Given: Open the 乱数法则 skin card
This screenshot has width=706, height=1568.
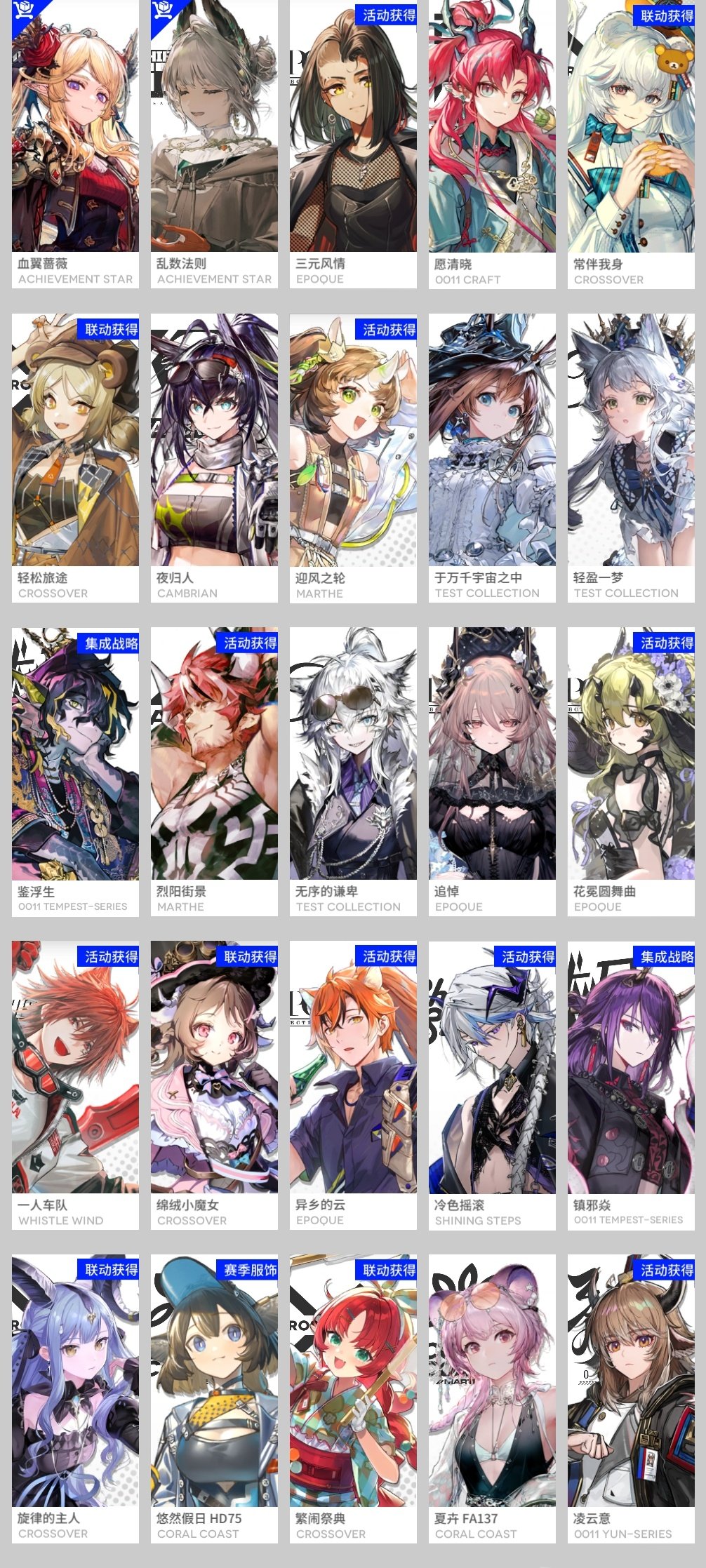Looking at the screenshot, I should (x=214, y=140).
